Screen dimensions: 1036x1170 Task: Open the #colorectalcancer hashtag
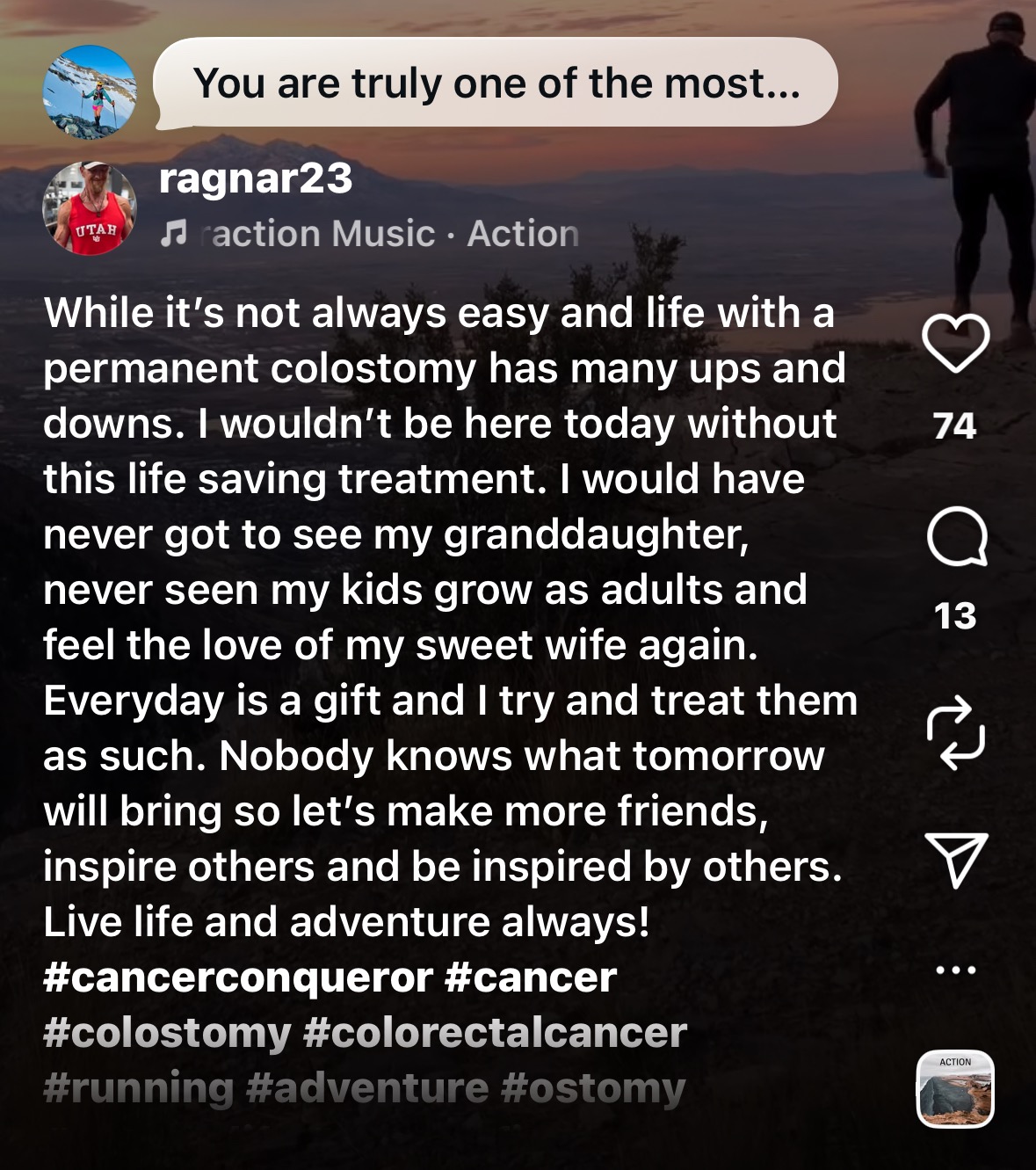494,1033
